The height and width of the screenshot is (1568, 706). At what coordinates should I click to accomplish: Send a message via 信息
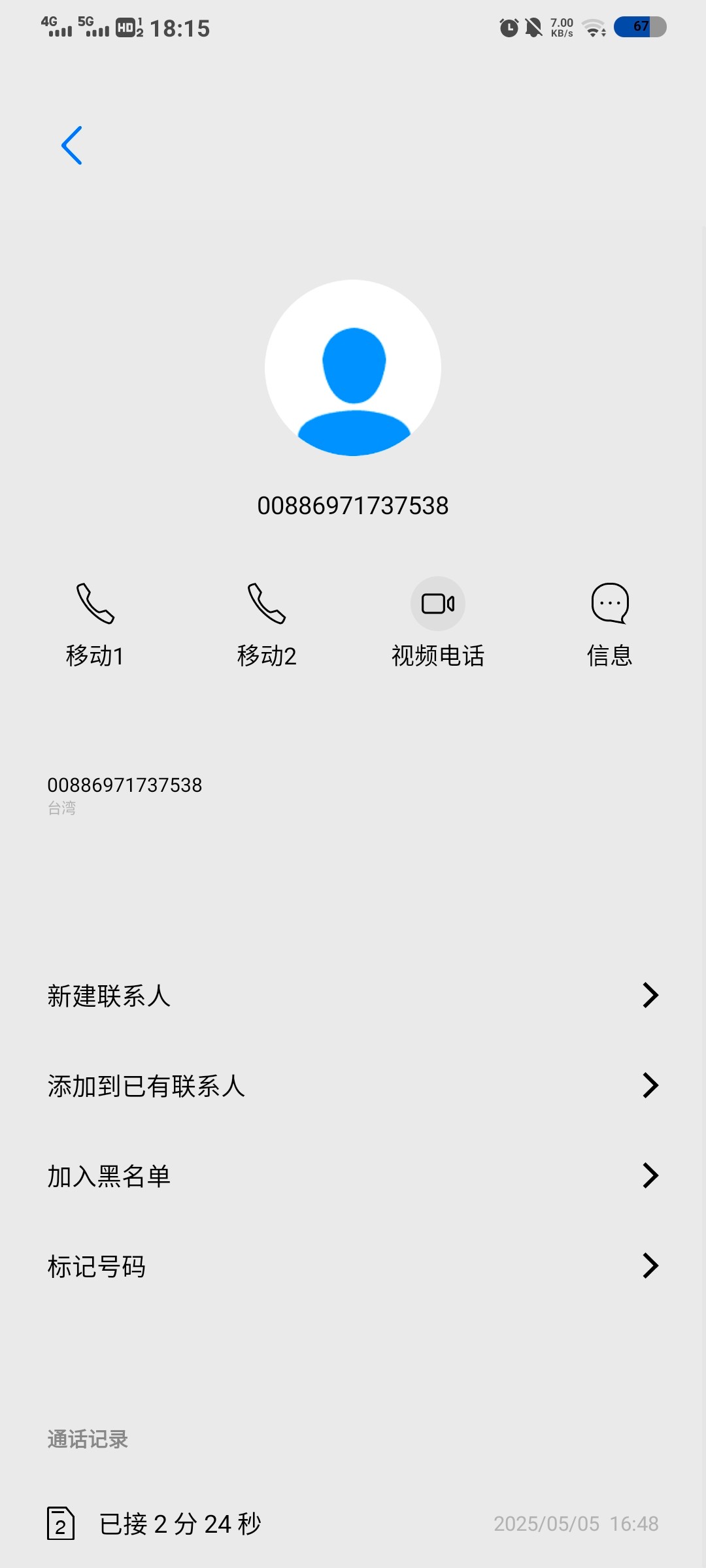(x=610, y=624)
